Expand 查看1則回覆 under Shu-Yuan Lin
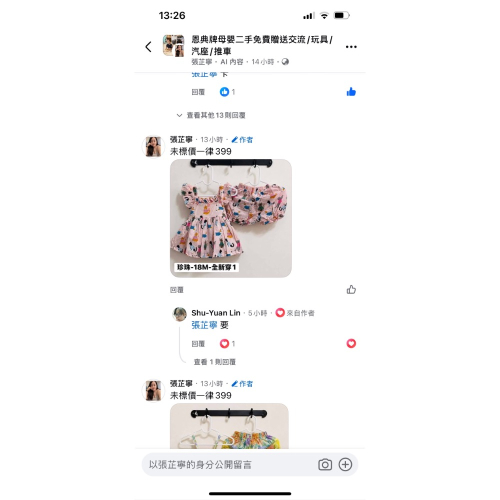 pyautogui.click(x=214, y=362)
